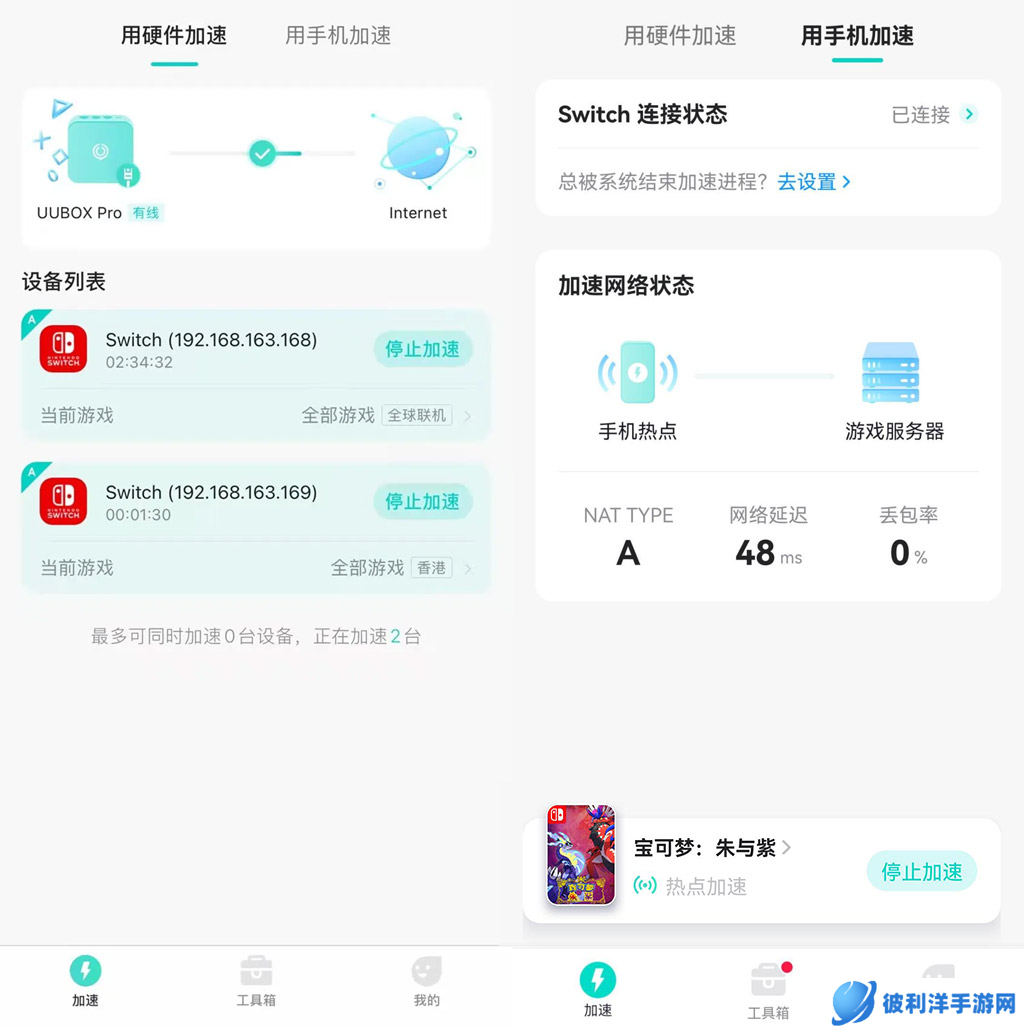Select the Switch icon for device 192.168.163.168
The image size is (1024, 1028).
click(x=63, y=349)
